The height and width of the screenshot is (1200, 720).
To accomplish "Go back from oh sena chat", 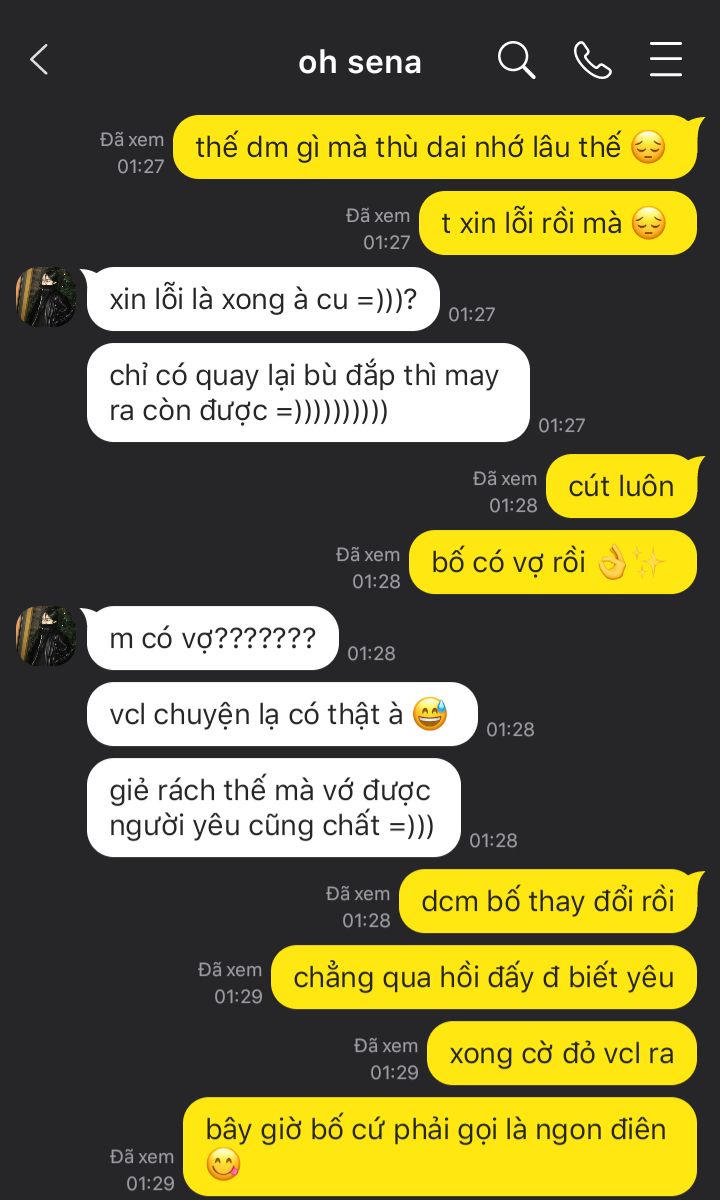I will [39, 60].
